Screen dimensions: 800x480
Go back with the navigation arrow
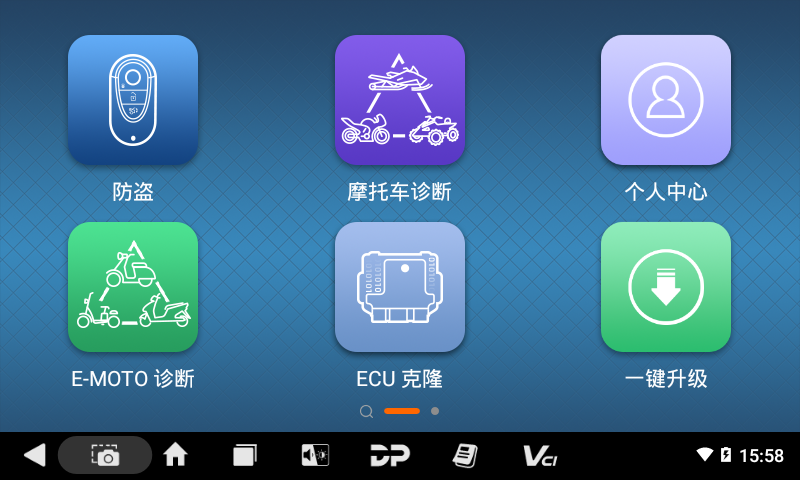34,455
